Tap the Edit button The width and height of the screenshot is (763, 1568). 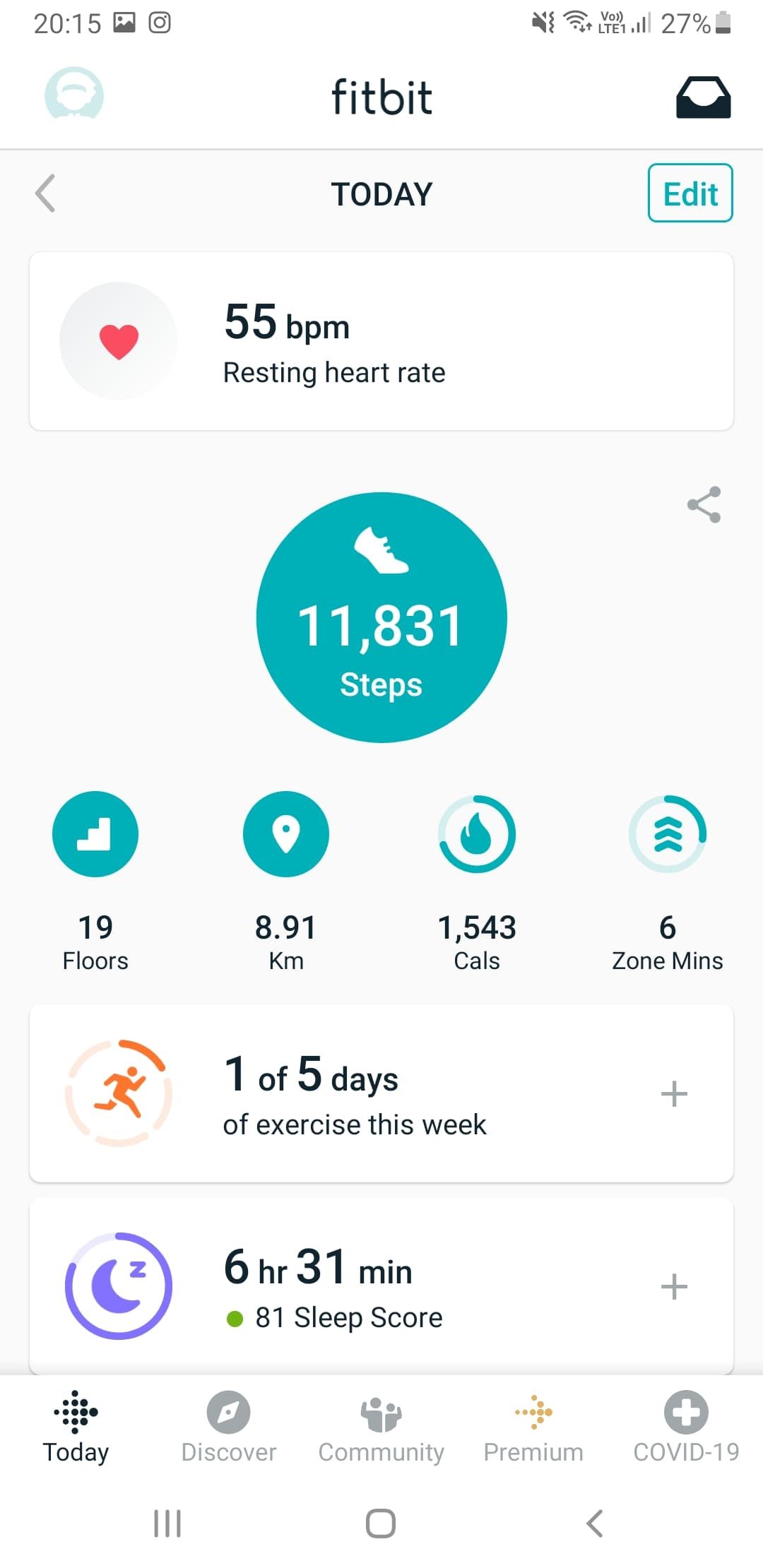point(690,194)
